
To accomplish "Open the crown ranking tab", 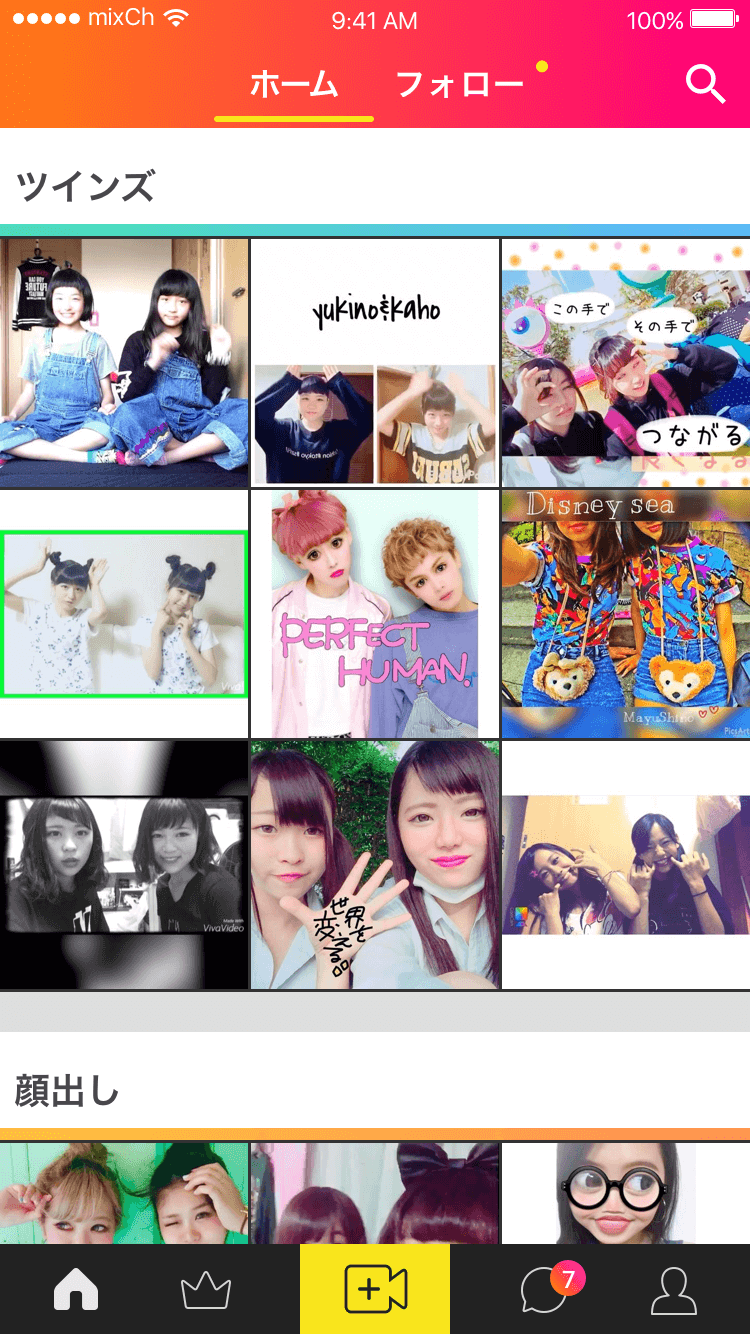I will point(206,1291).
